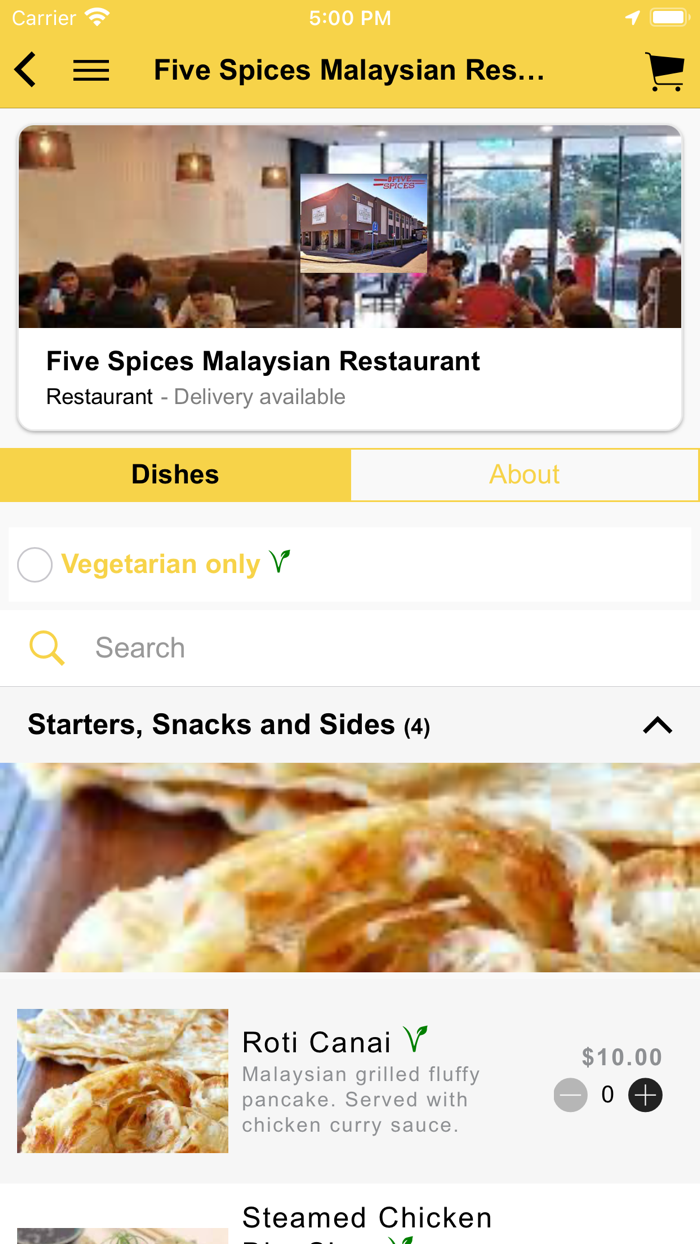Viewport: 700px width, 1244px height.
Task: Select the Dishes tab
Action: coord(175,474)
